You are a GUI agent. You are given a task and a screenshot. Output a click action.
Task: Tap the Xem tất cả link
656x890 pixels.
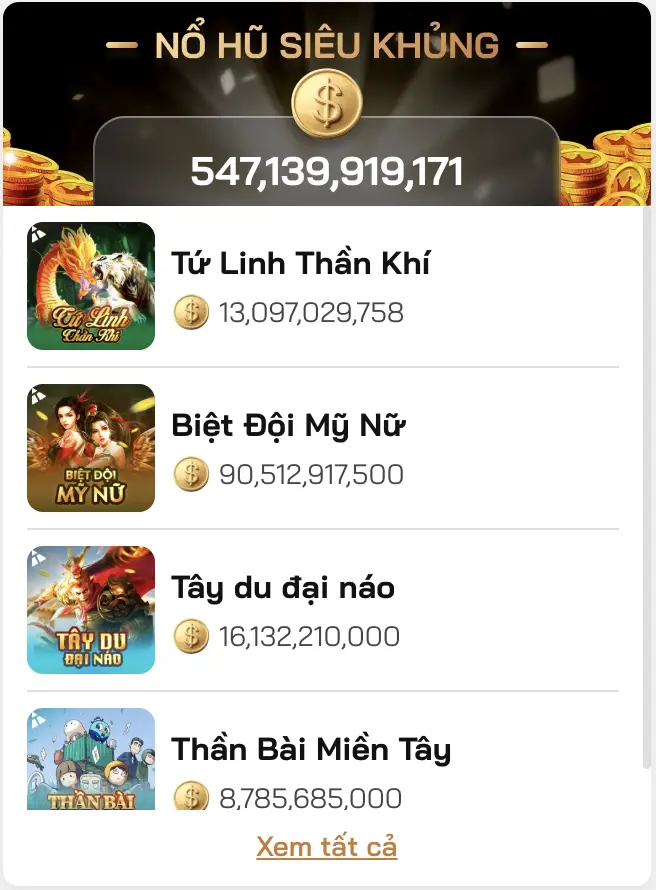coord(327,847)
